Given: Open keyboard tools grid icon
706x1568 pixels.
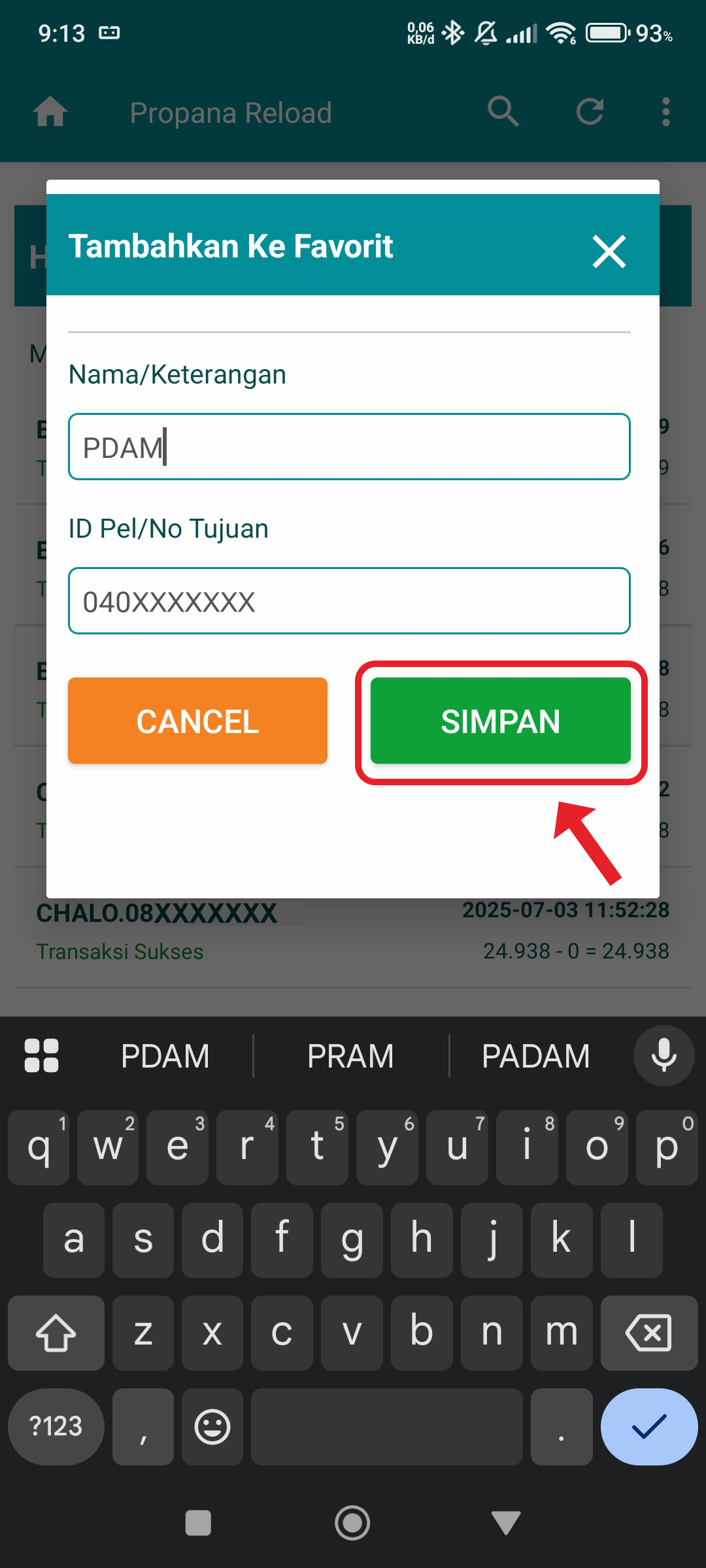Looking at the screenshot, I should pos(42,1056).
